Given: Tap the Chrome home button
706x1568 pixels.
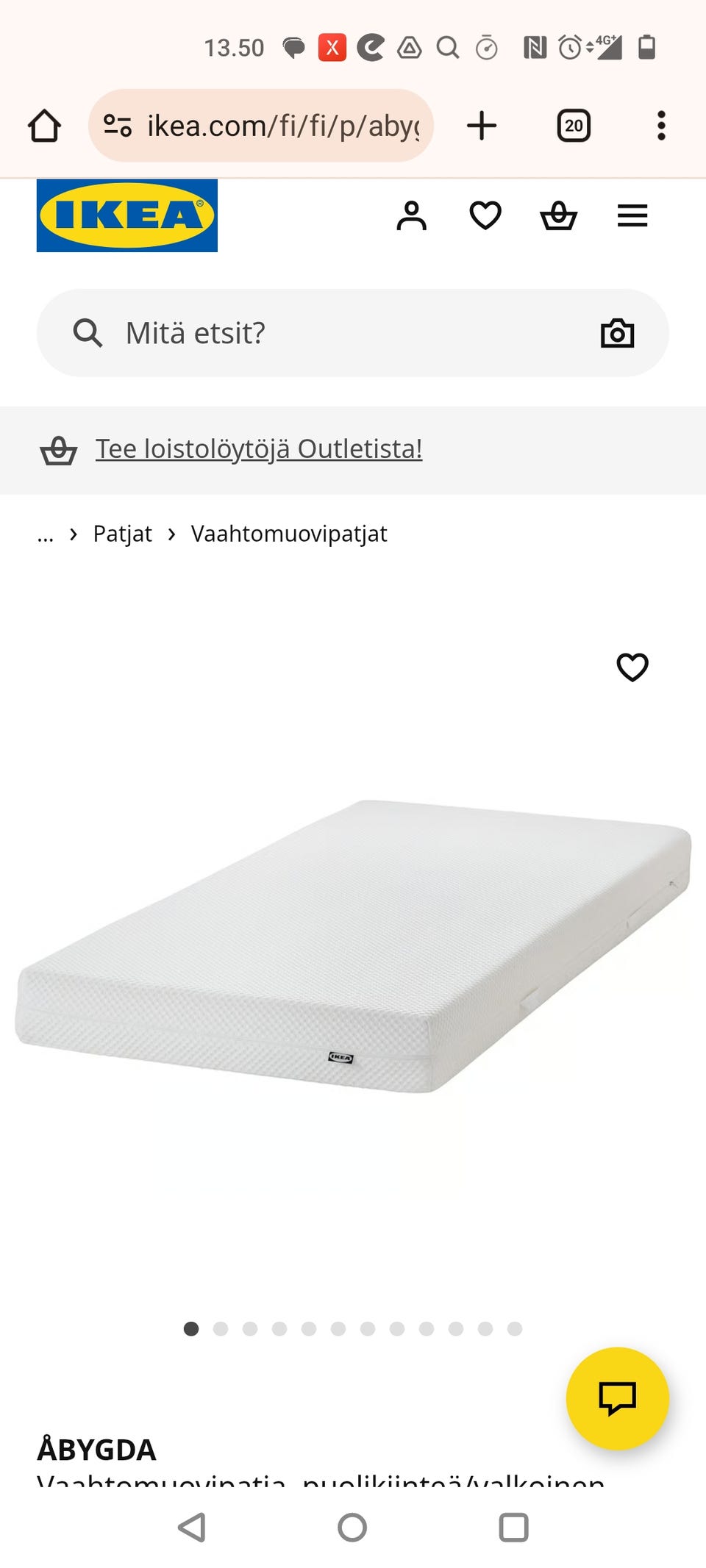Looking at the screenshot, I should point(45,125).
